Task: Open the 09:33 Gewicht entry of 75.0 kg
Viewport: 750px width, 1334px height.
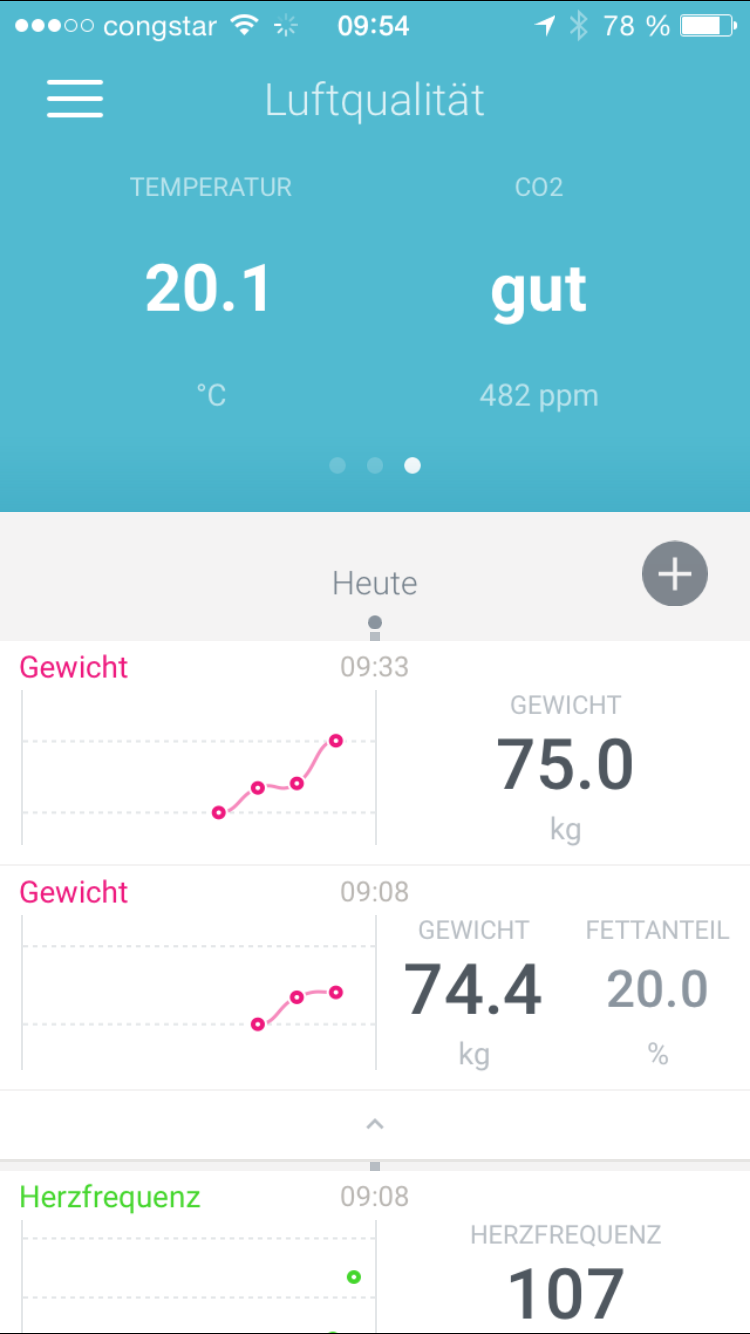Action: click(x=375, y=754)
